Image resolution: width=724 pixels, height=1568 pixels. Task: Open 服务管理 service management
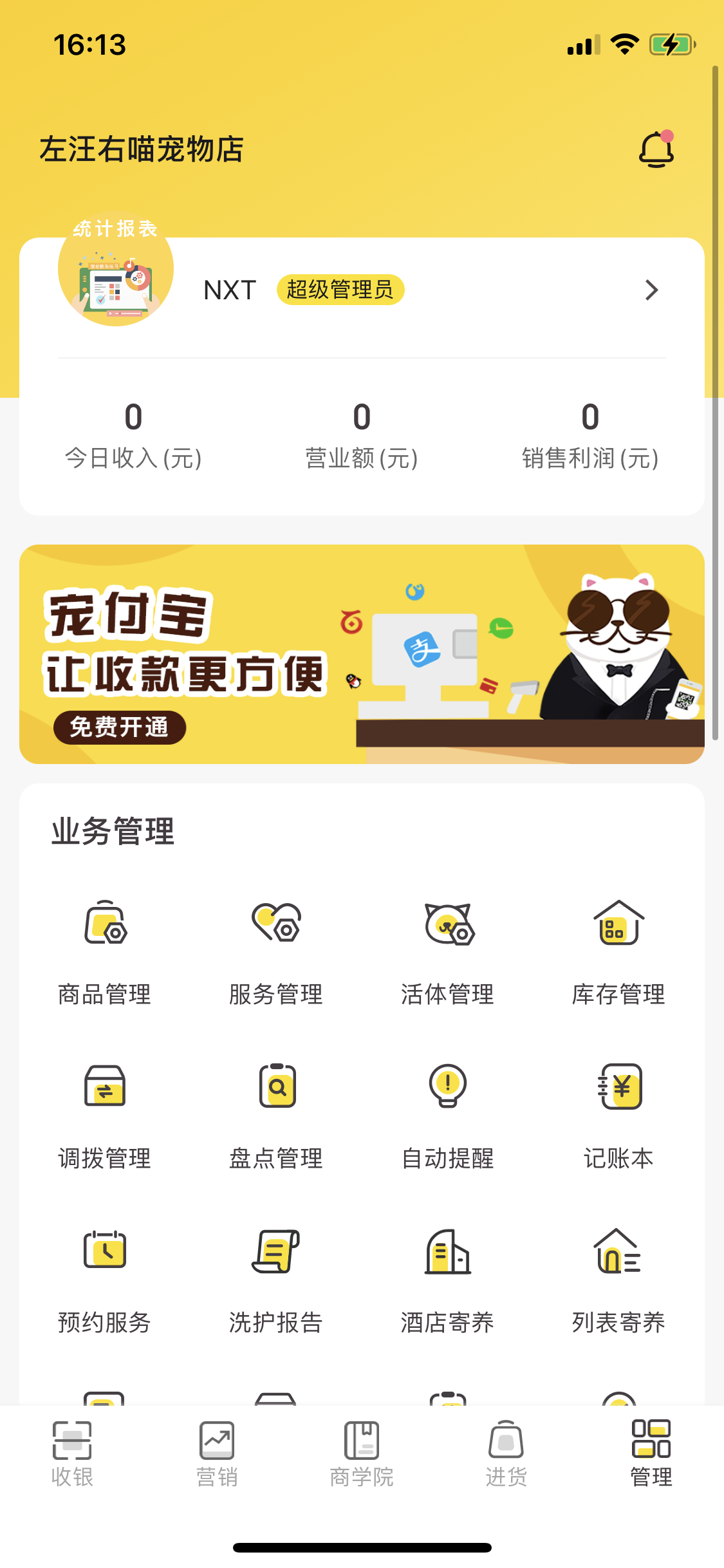(276, 951)
